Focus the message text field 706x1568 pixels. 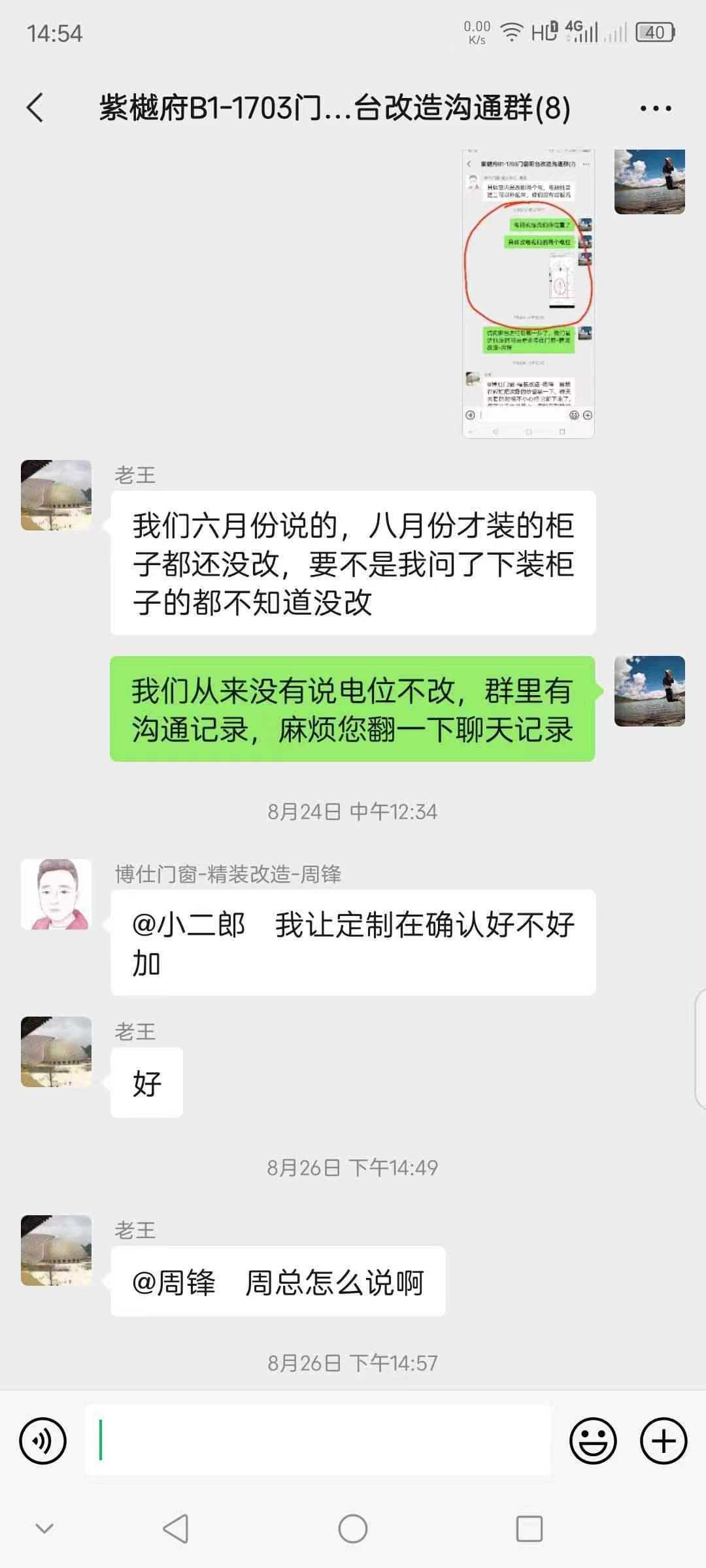pos(318,1440)
